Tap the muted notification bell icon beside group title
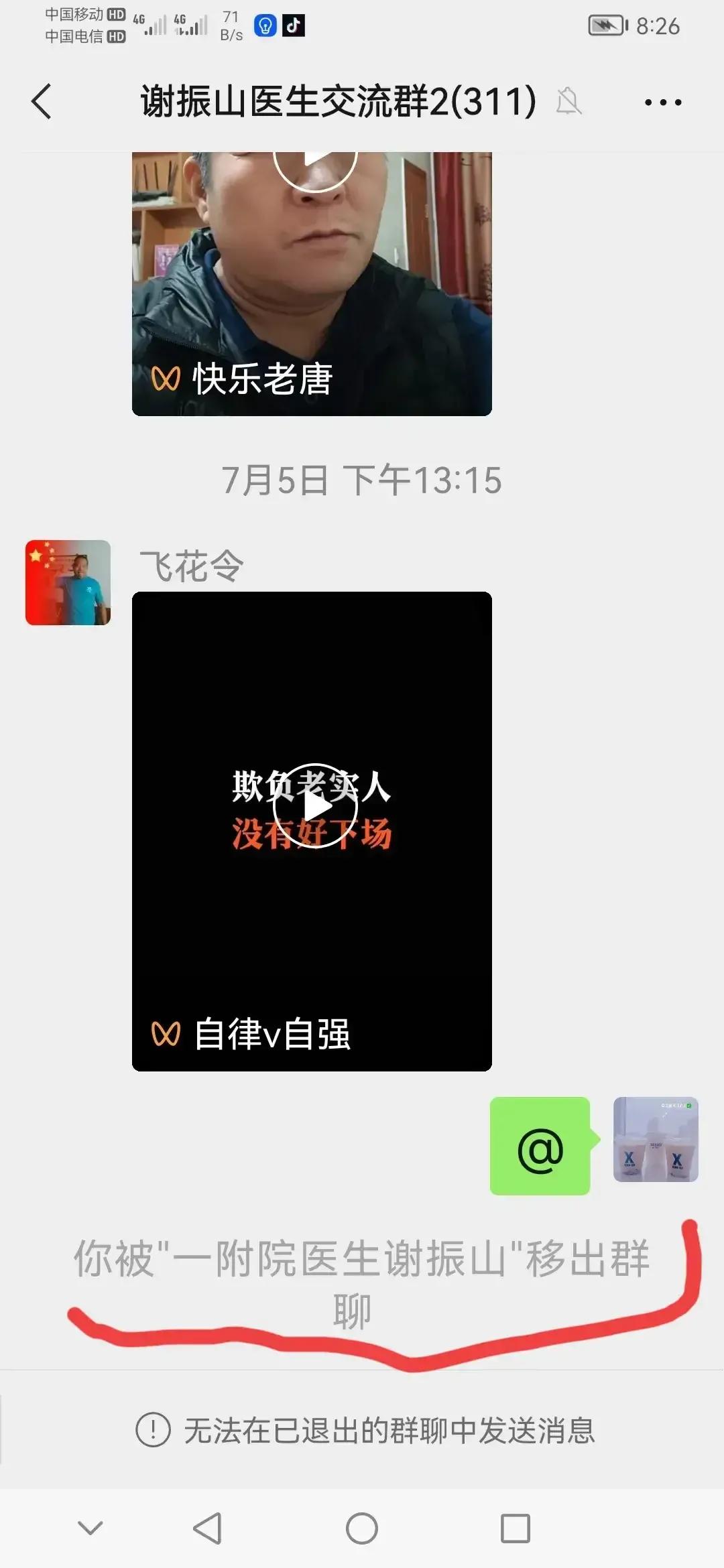Image resolution: width=724 pixels, height=1568 pixels. (568, 102)
